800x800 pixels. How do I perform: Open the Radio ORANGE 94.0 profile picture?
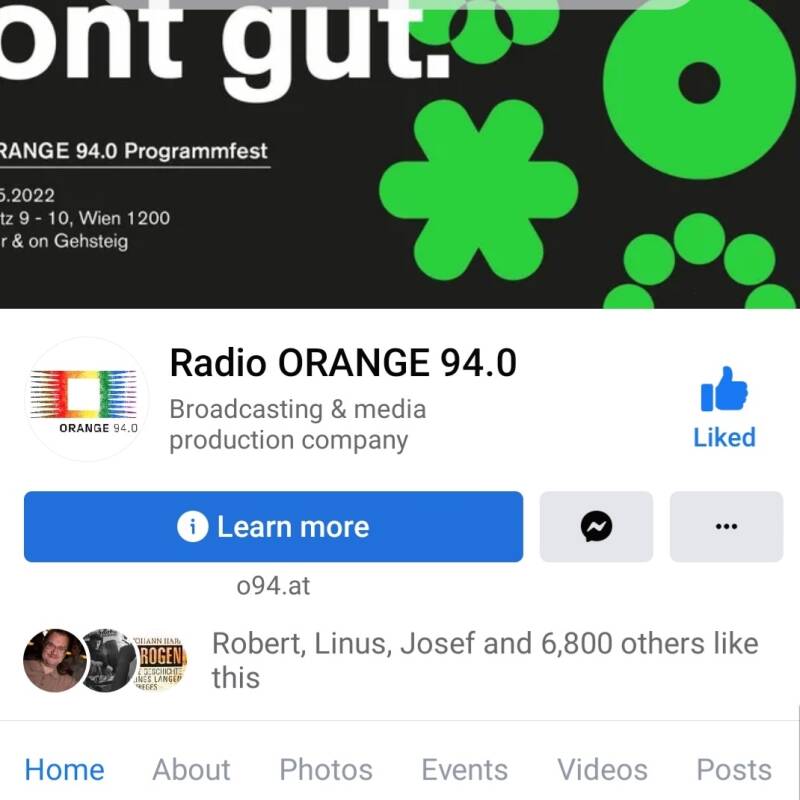(86, 399)
